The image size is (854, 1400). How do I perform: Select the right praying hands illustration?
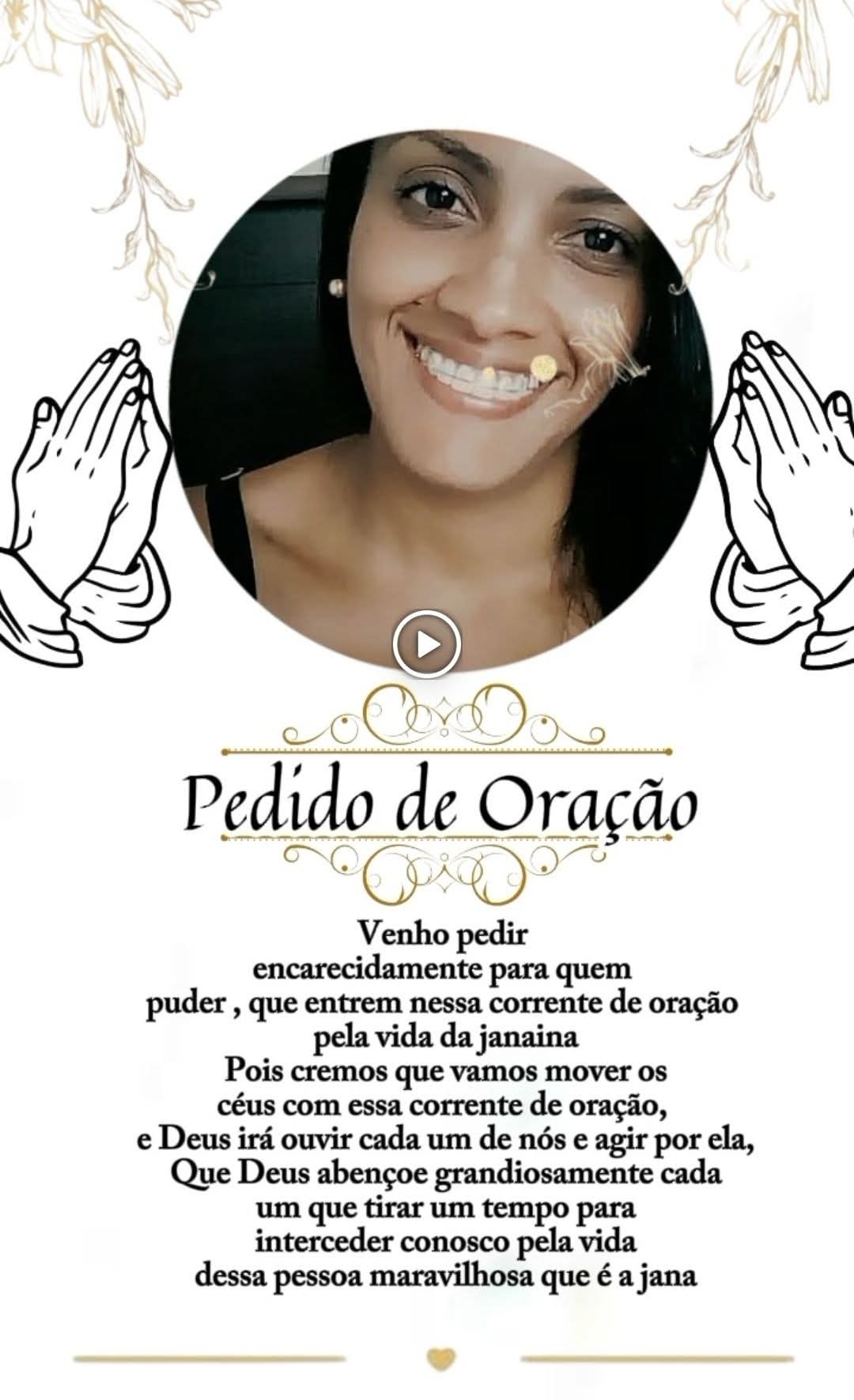(771, 490)
